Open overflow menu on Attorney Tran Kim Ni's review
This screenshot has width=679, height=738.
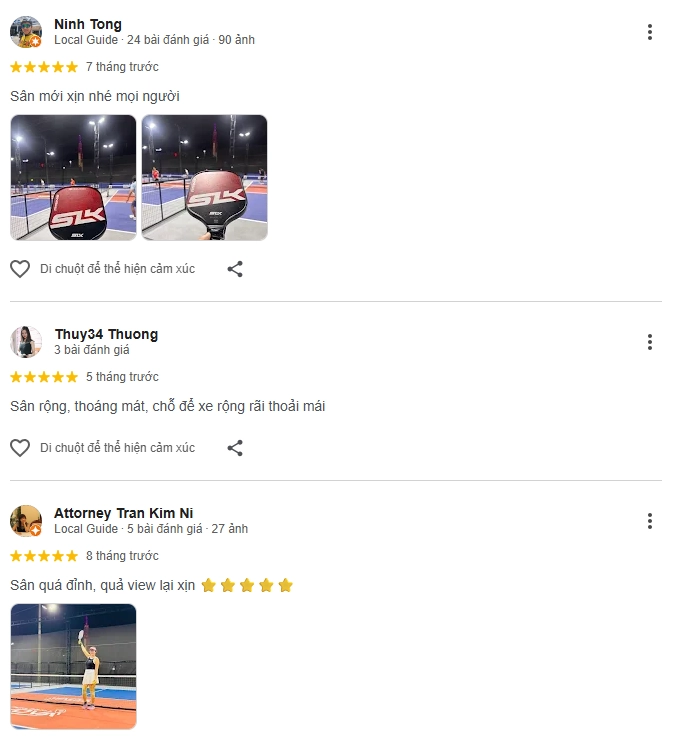click(x=649, y=521)
